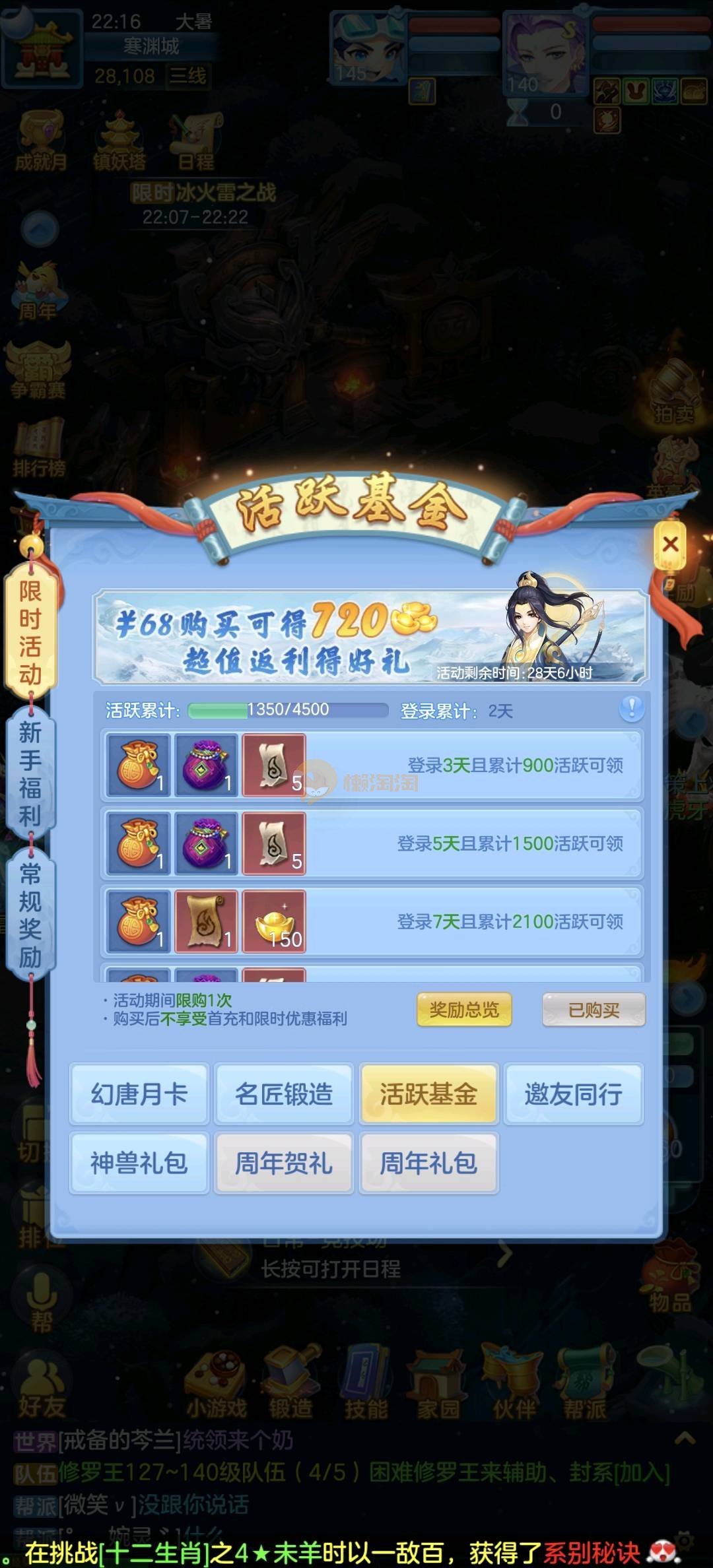View the 150 gold ingot reward item
The height and width of the screenshot is (1568, 713).
coord(274,921)
